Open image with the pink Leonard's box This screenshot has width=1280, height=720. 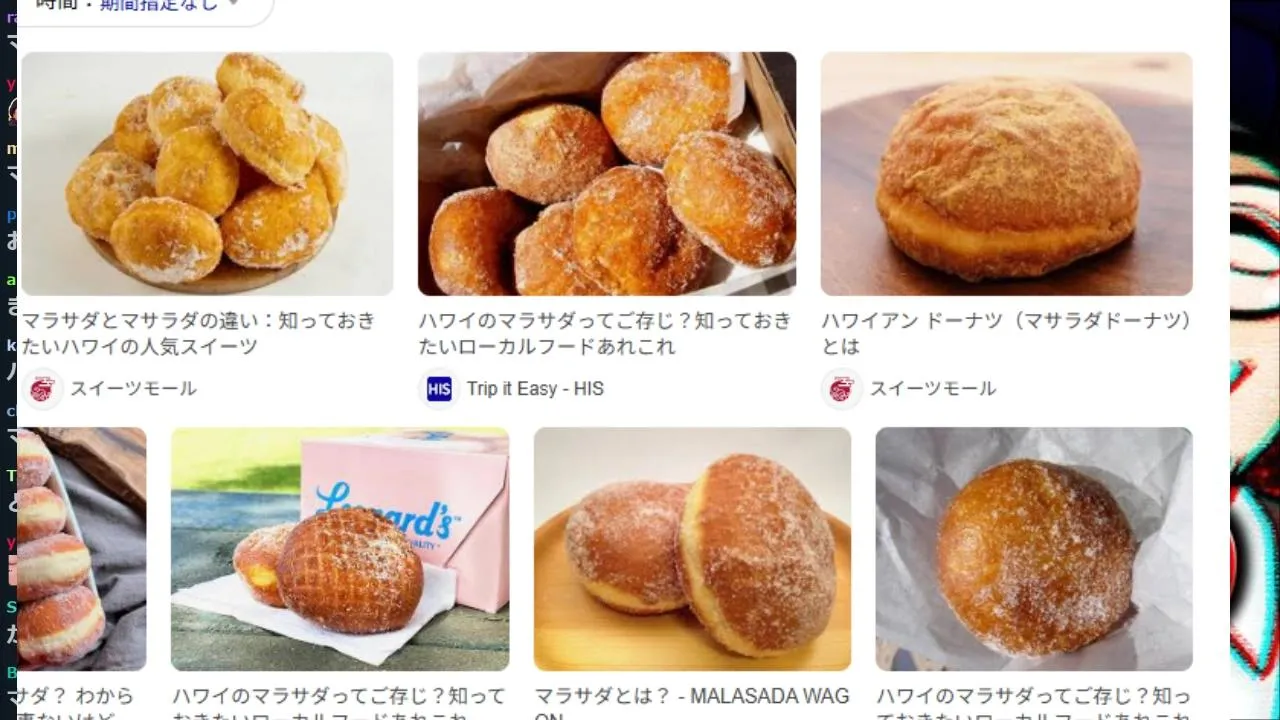pyautogui.click(x=340, y=549)
